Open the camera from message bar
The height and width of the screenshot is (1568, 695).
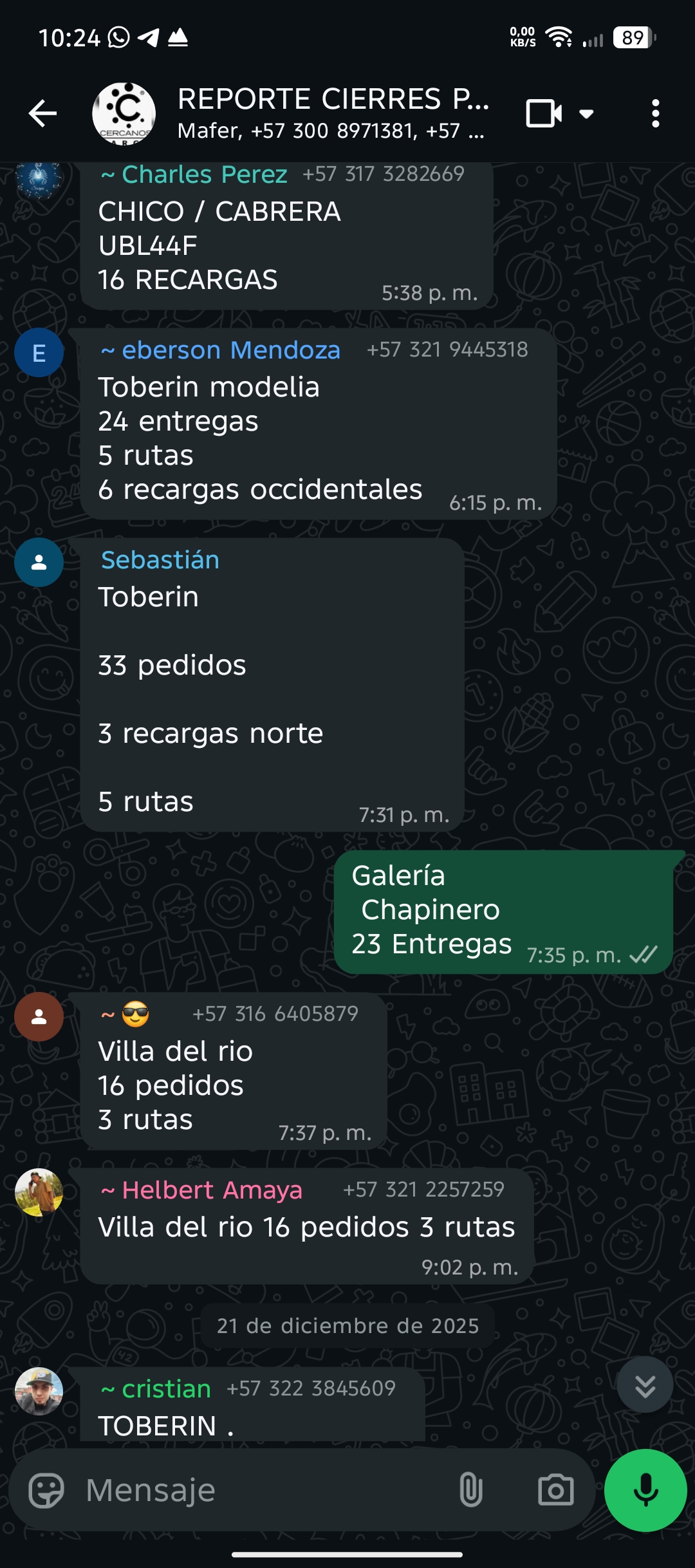coord(555,1490)
